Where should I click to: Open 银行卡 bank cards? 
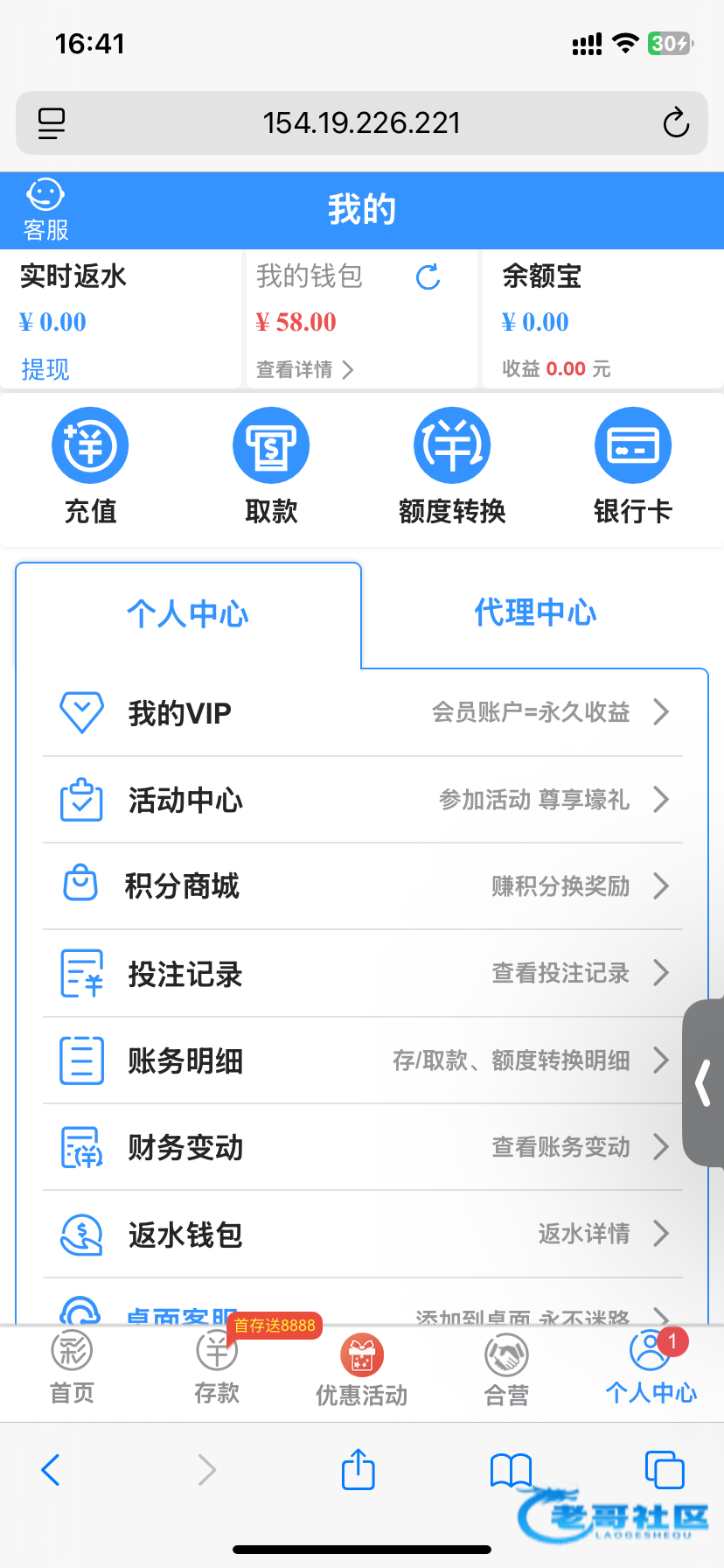pos(632,465)
